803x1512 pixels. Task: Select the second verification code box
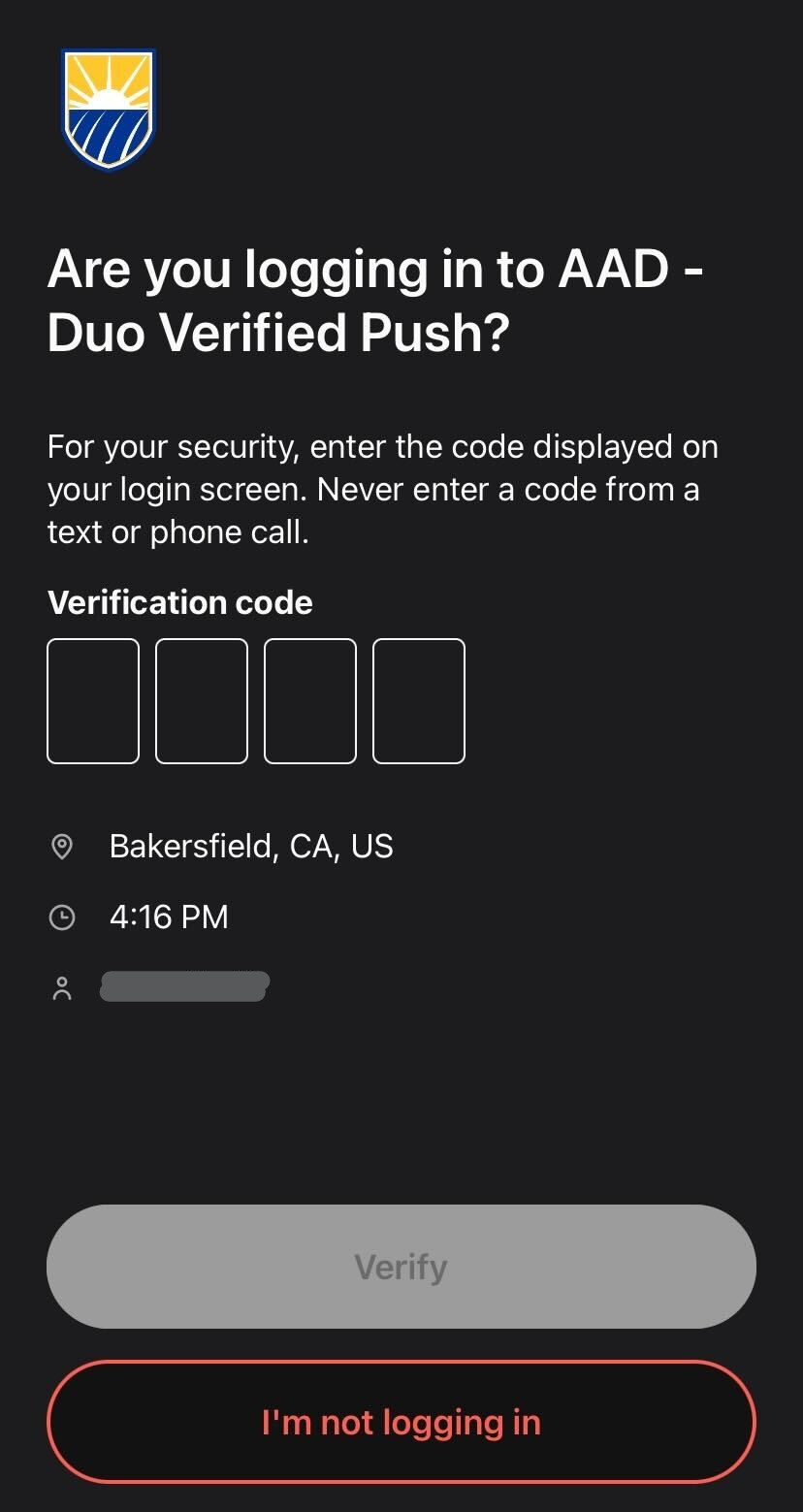(x=202, y=700)
